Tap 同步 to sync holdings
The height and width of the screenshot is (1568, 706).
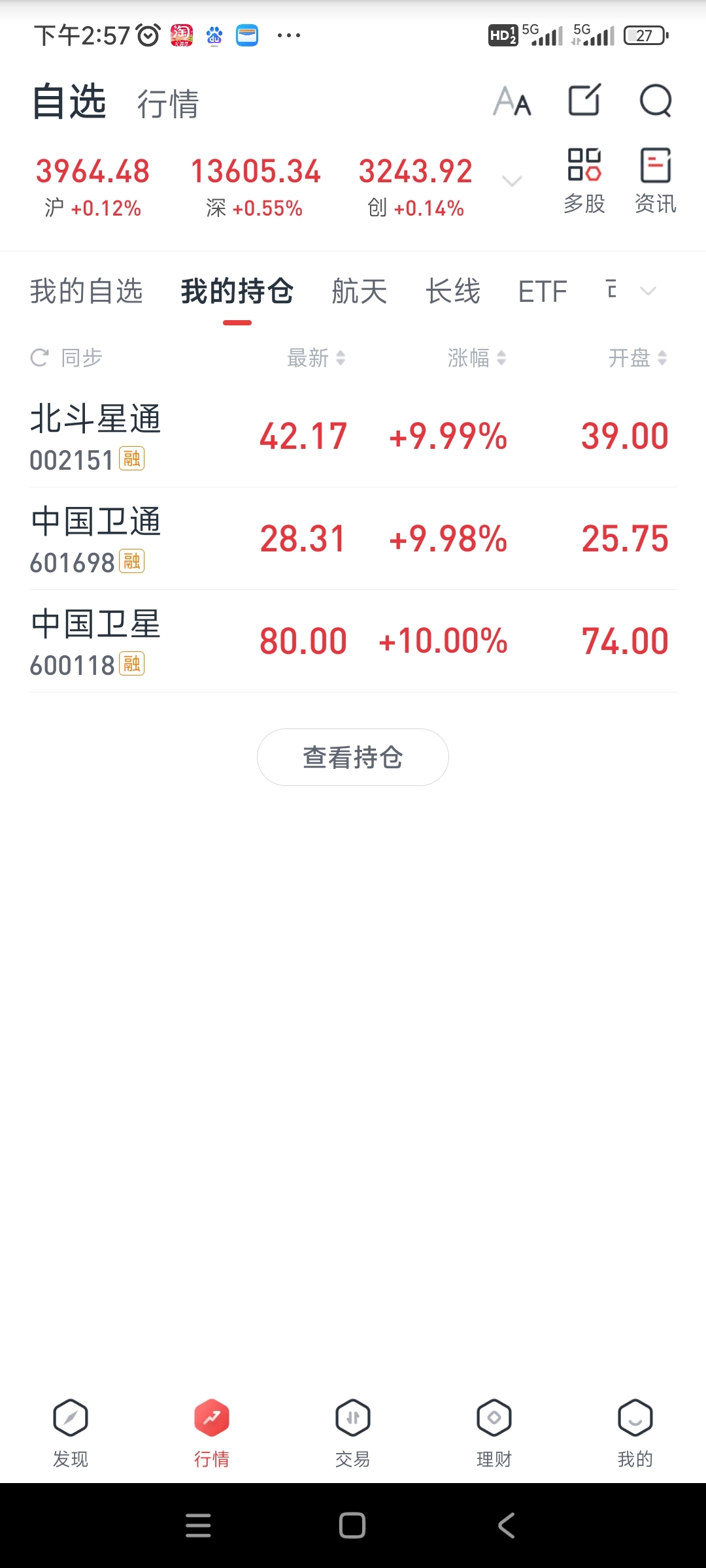click(67, 357)
